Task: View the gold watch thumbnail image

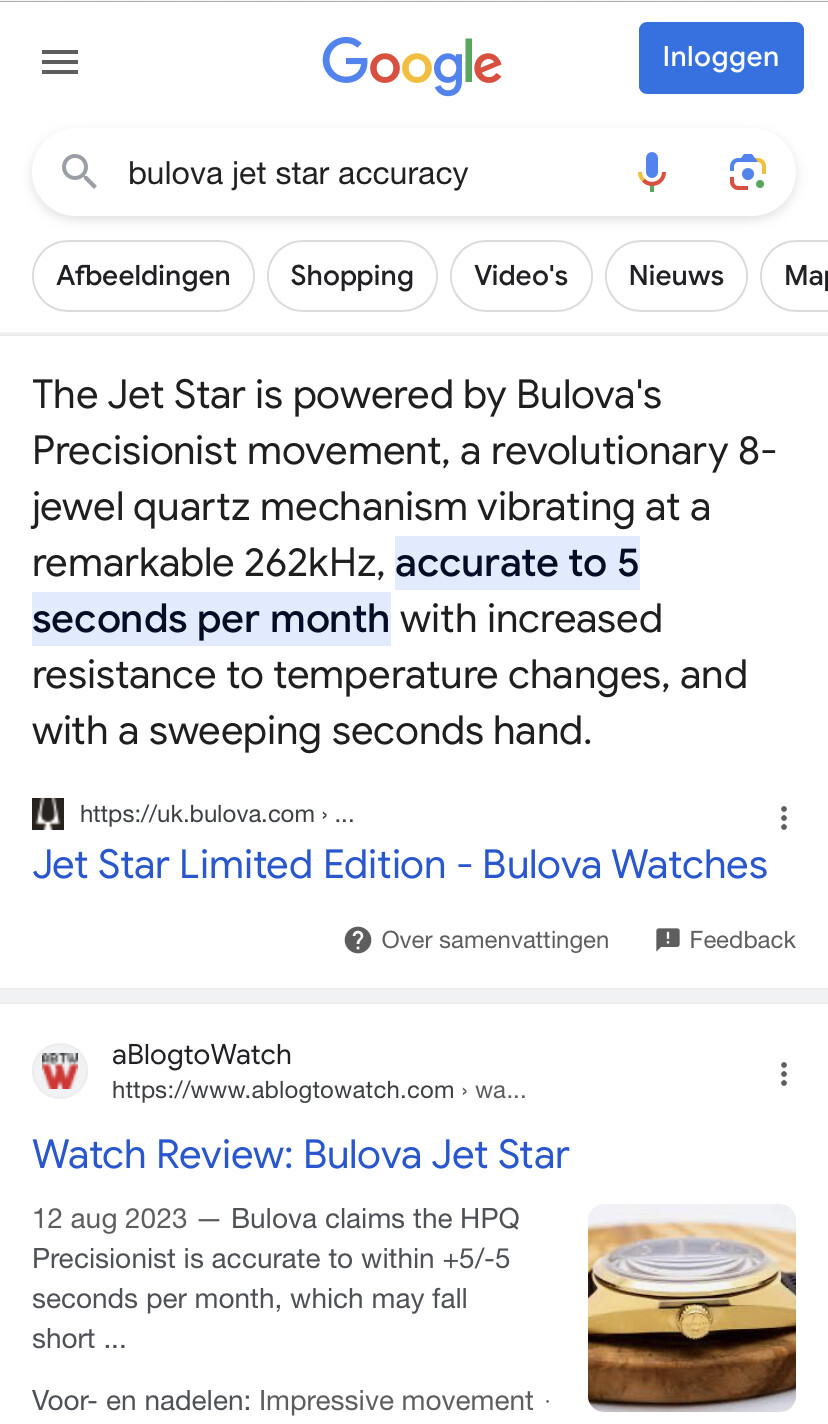Action: 691,1307
